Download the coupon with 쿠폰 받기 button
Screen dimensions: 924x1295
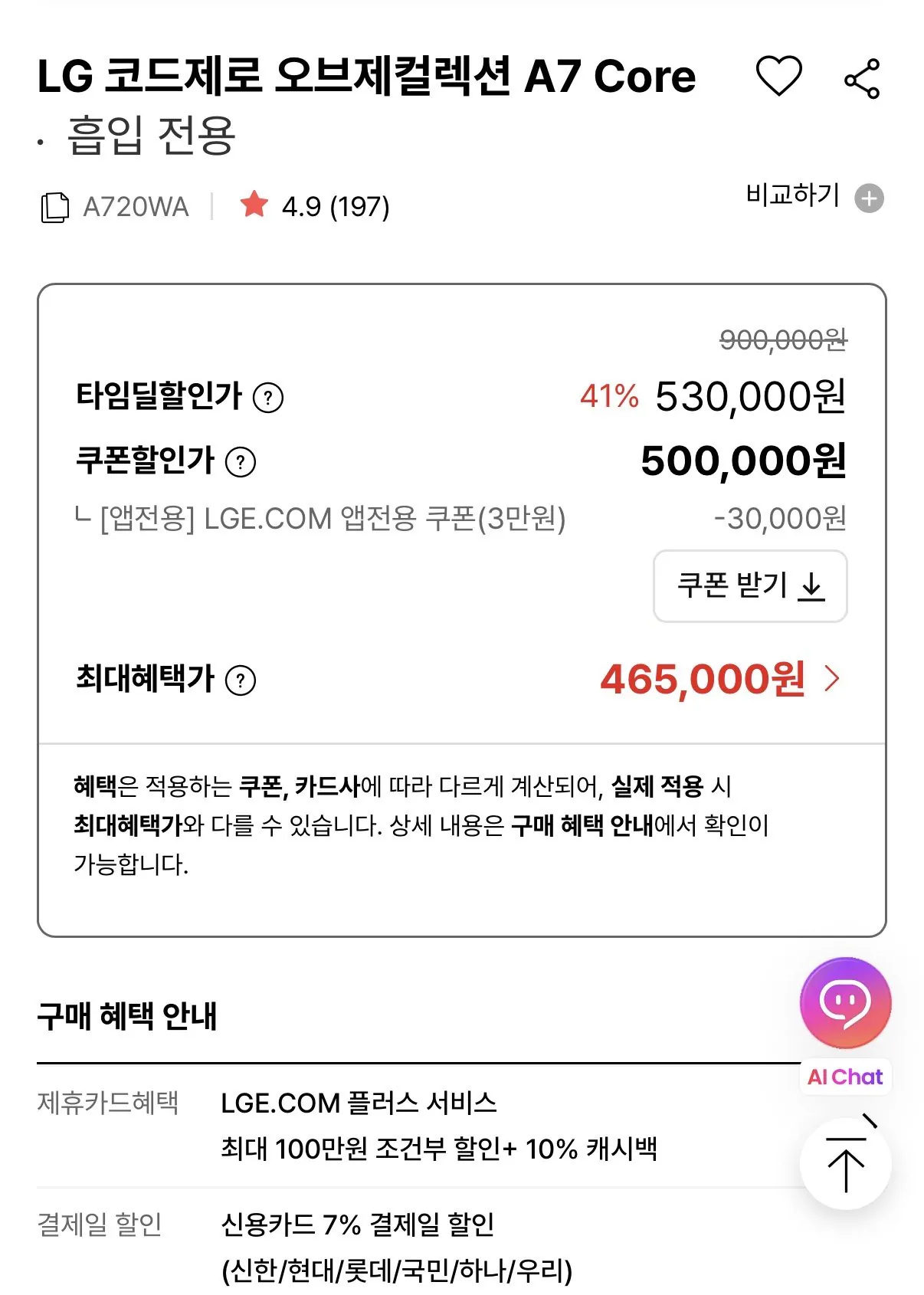749,586
